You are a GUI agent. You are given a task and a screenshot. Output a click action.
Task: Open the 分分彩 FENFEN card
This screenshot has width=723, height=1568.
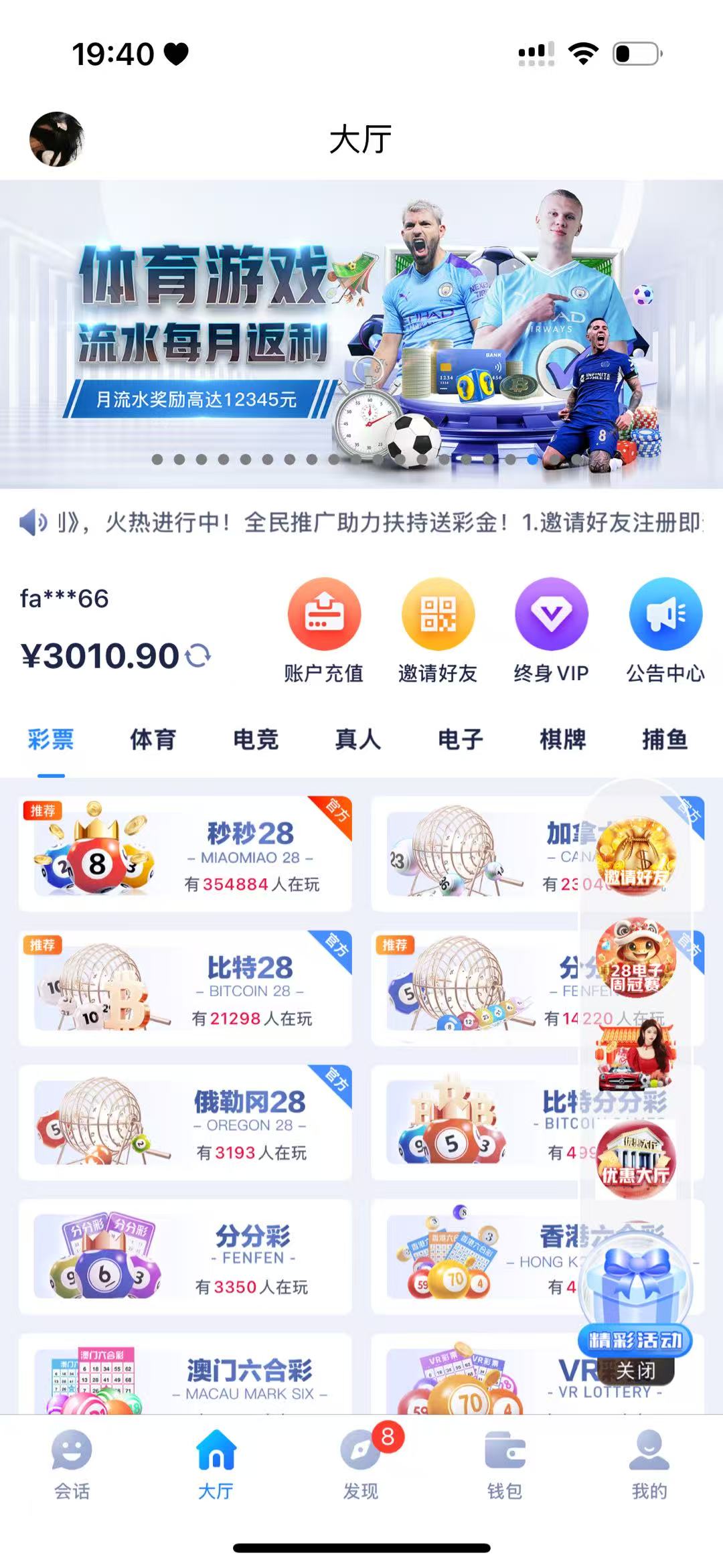click(x=185, y=1257)
